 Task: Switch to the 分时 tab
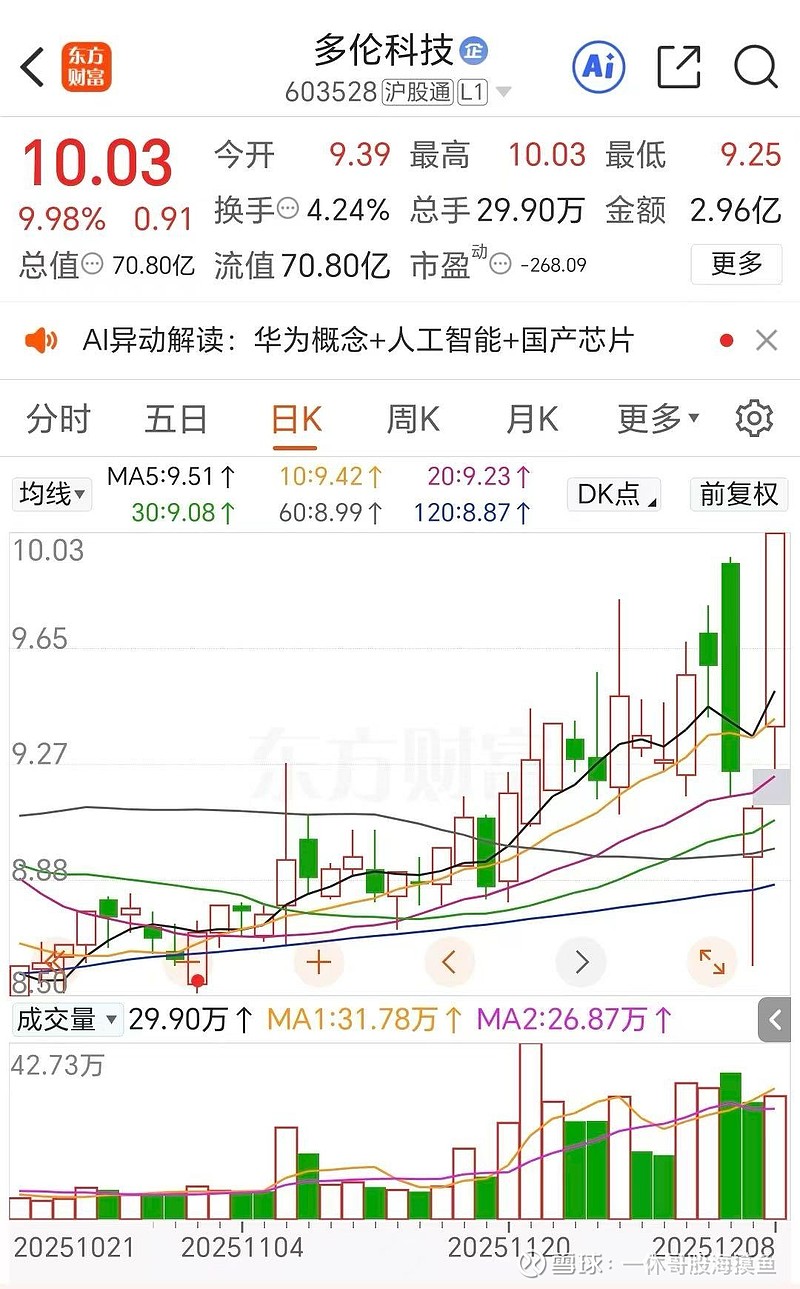(59, 418)
